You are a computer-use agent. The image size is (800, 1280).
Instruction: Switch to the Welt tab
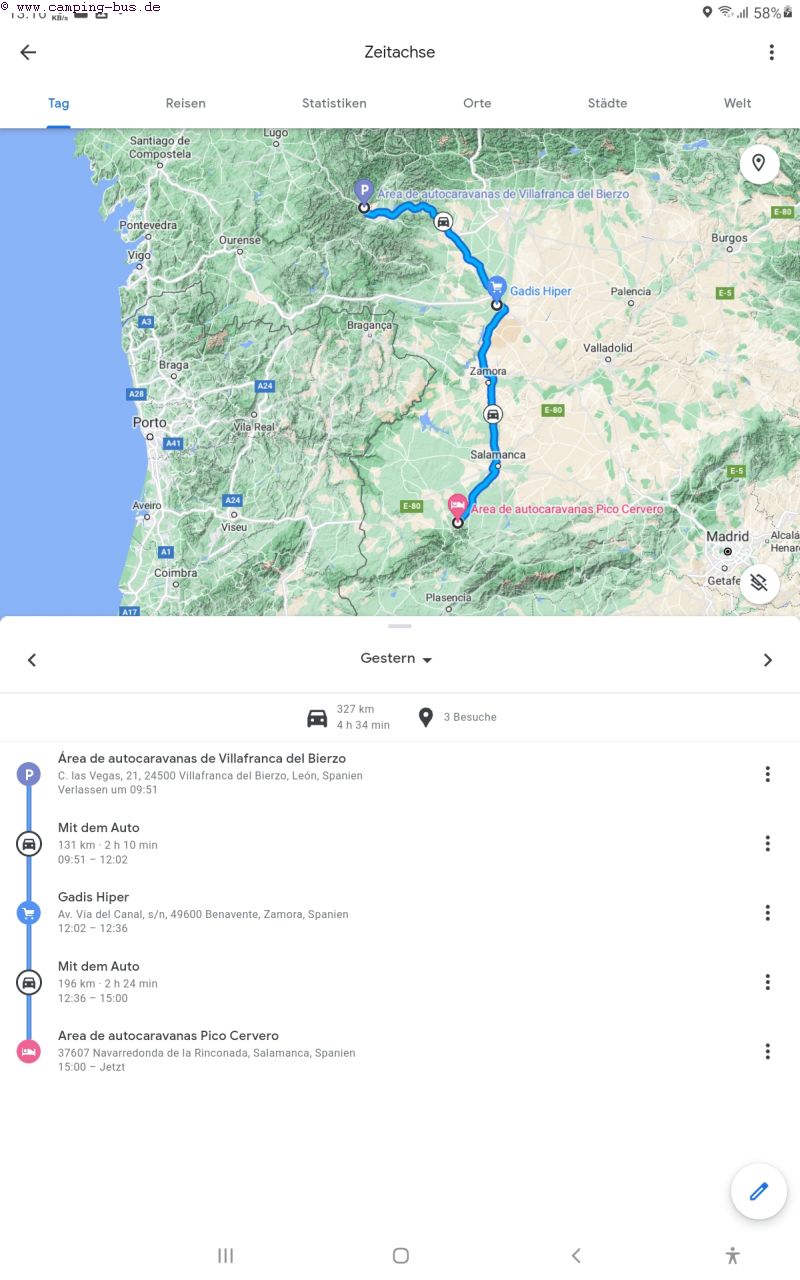738,103
